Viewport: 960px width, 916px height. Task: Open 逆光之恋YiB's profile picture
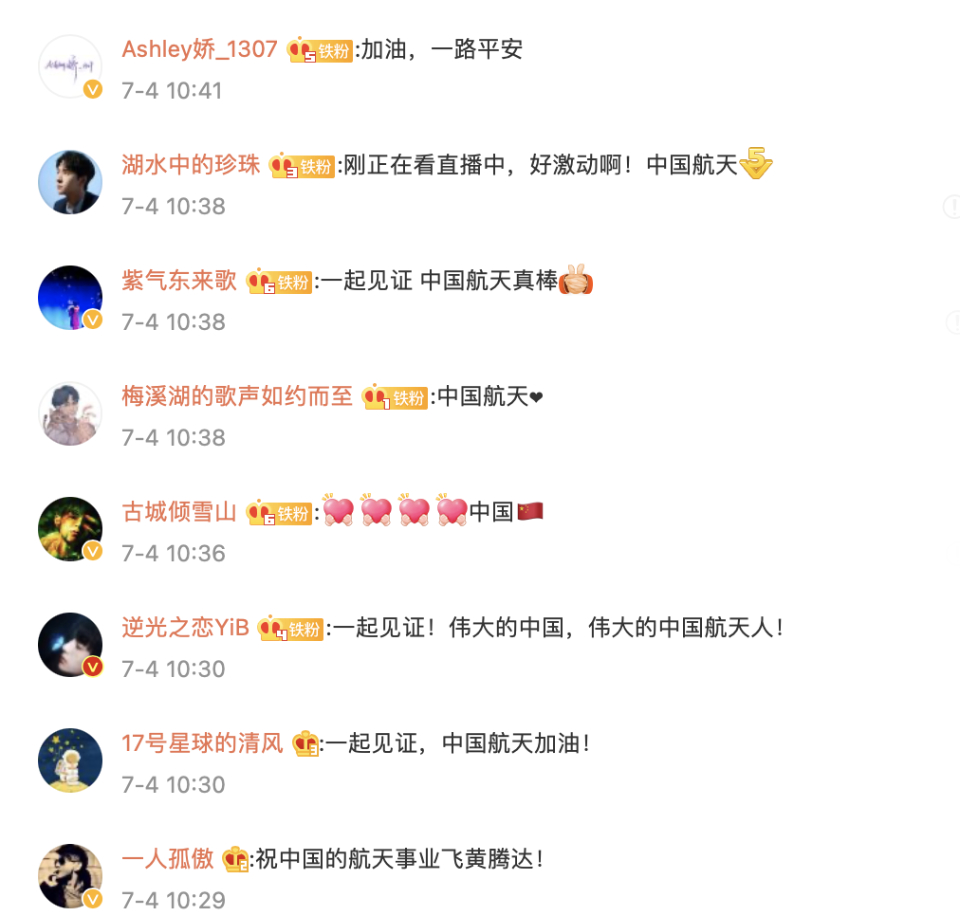(70, 645)
